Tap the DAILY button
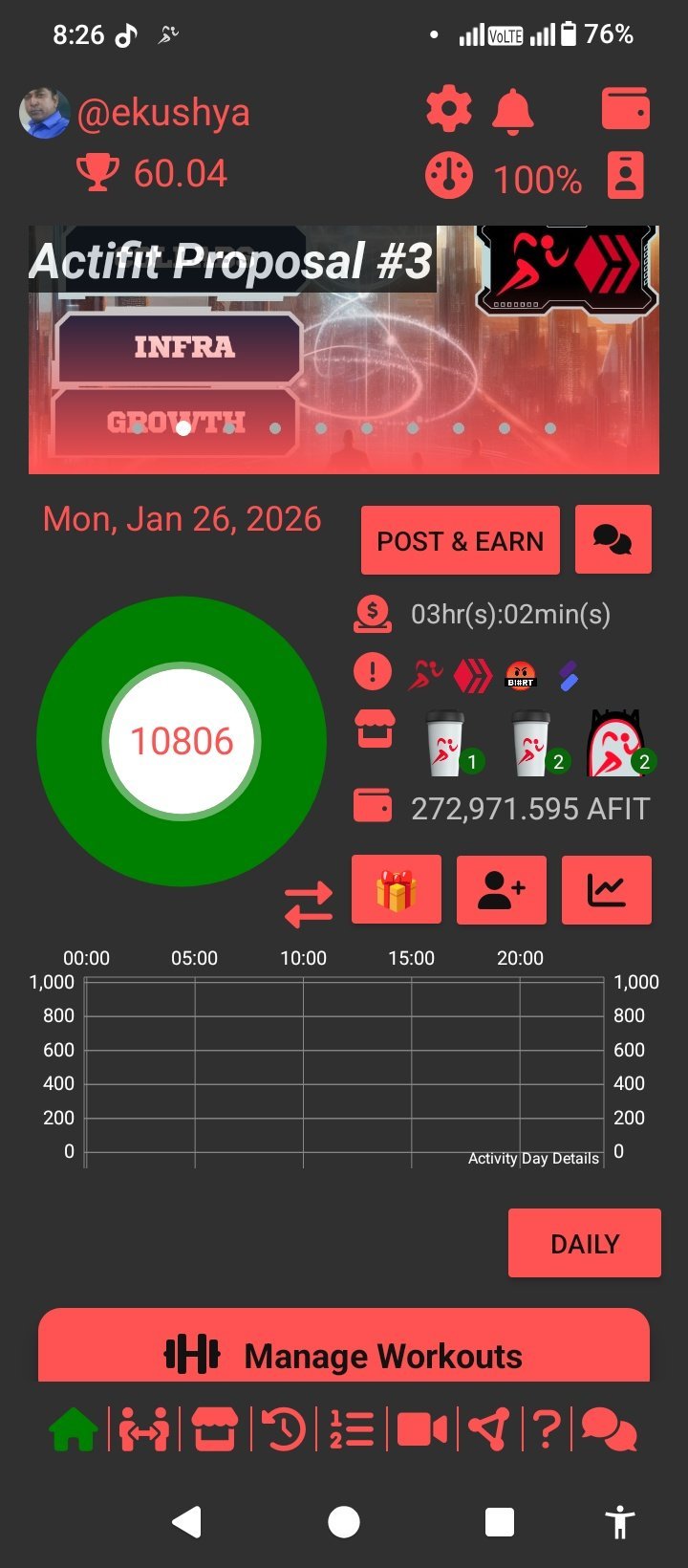This screenshot has width=688, height=1568. [585, 1243]
